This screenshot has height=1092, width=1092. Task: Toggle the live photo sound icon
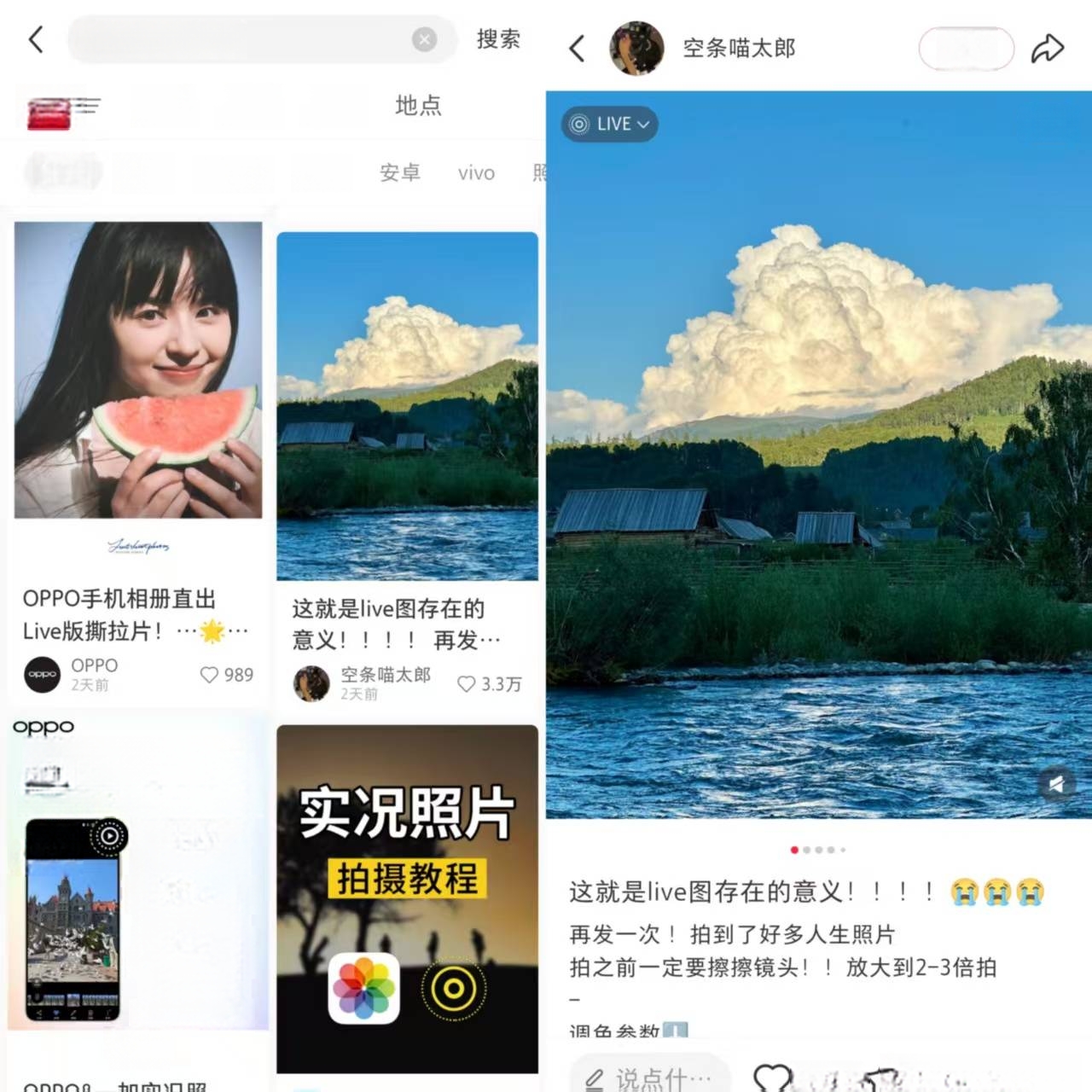pyautogui.click(x=1056, y=783)
